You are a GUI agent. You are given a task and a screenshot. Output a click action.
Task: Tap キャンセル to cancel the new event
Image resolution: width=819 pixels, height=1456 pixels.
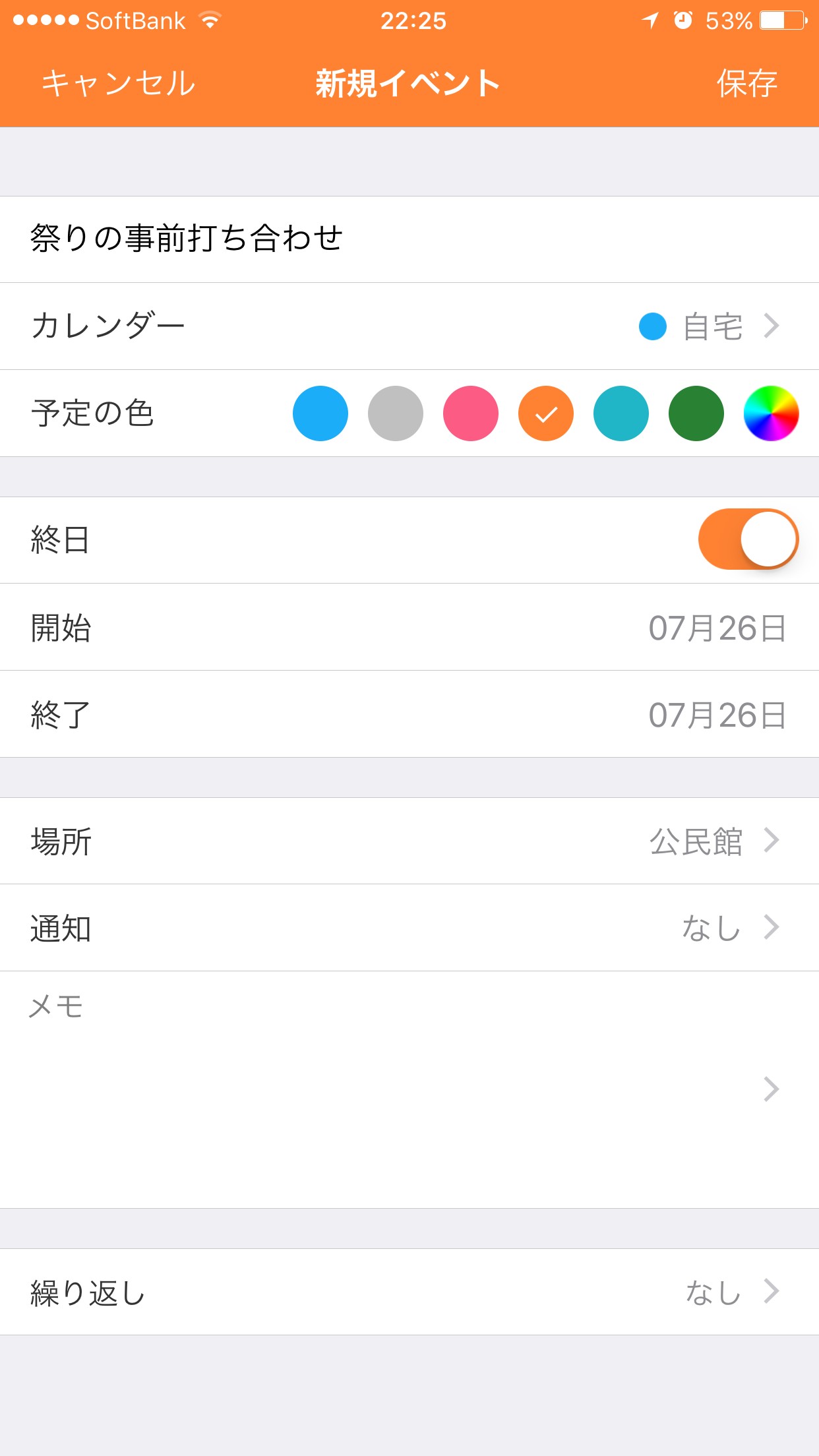[119, 84]
